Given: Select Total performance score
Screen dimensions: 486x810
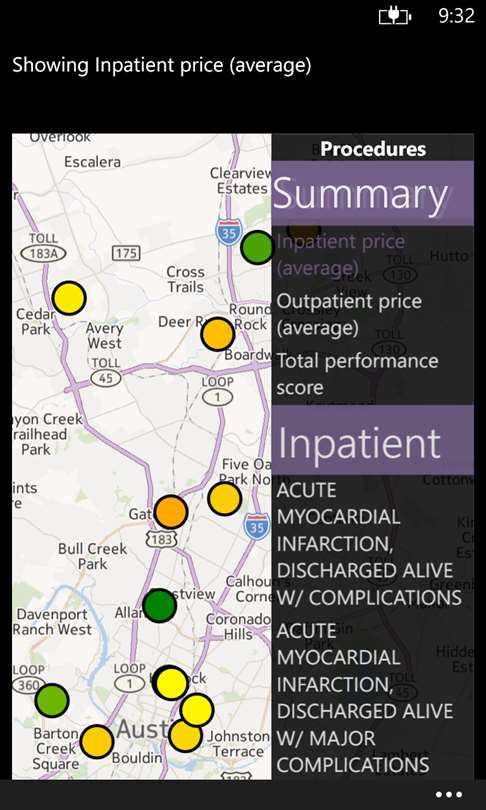Looking at the screenshot, I should [x=357, y=375].
